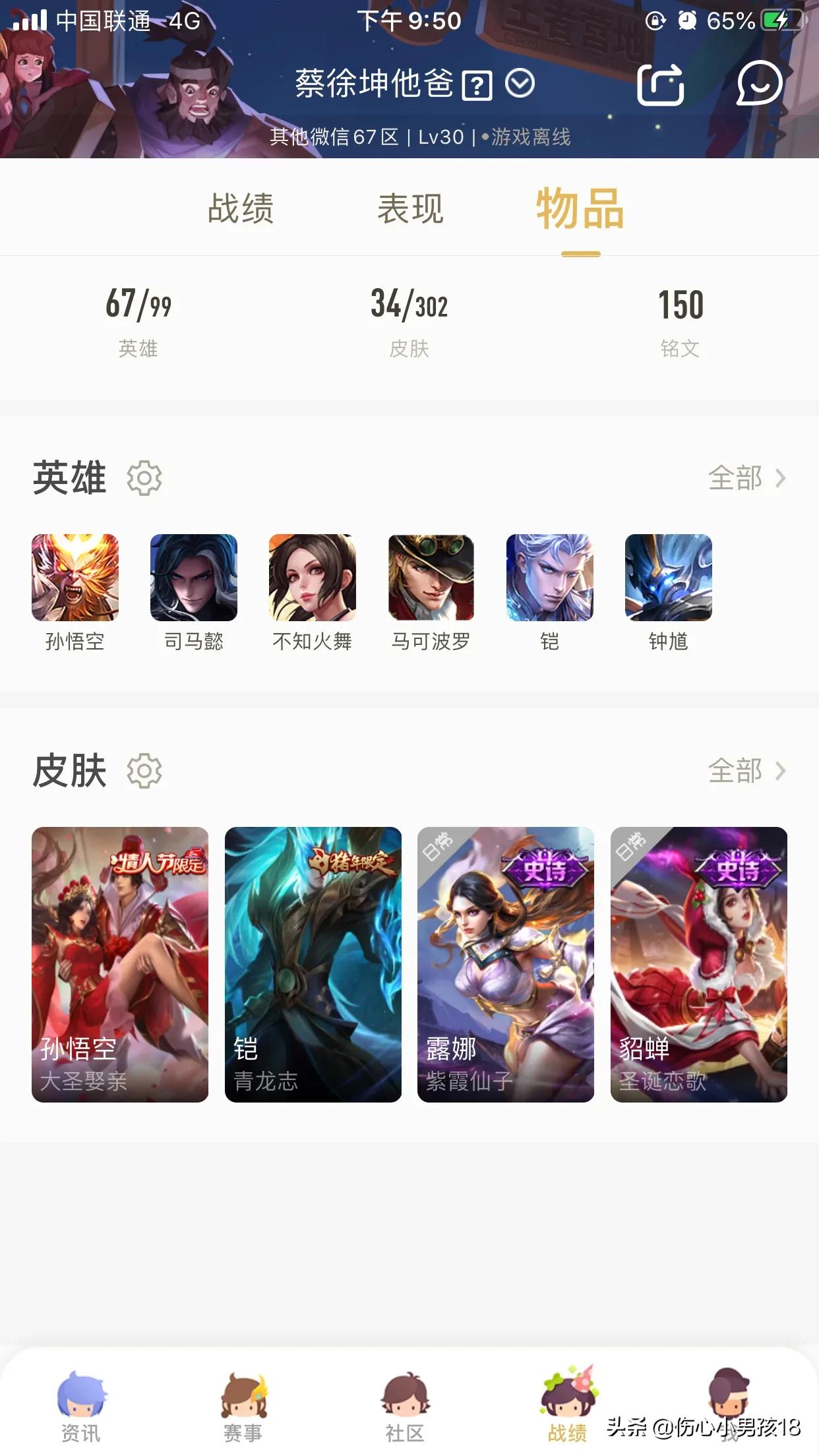This screenshot has width=819, height=1456.
Task: Open the 青龙志 skin card
Action: (x=313, y=964)
